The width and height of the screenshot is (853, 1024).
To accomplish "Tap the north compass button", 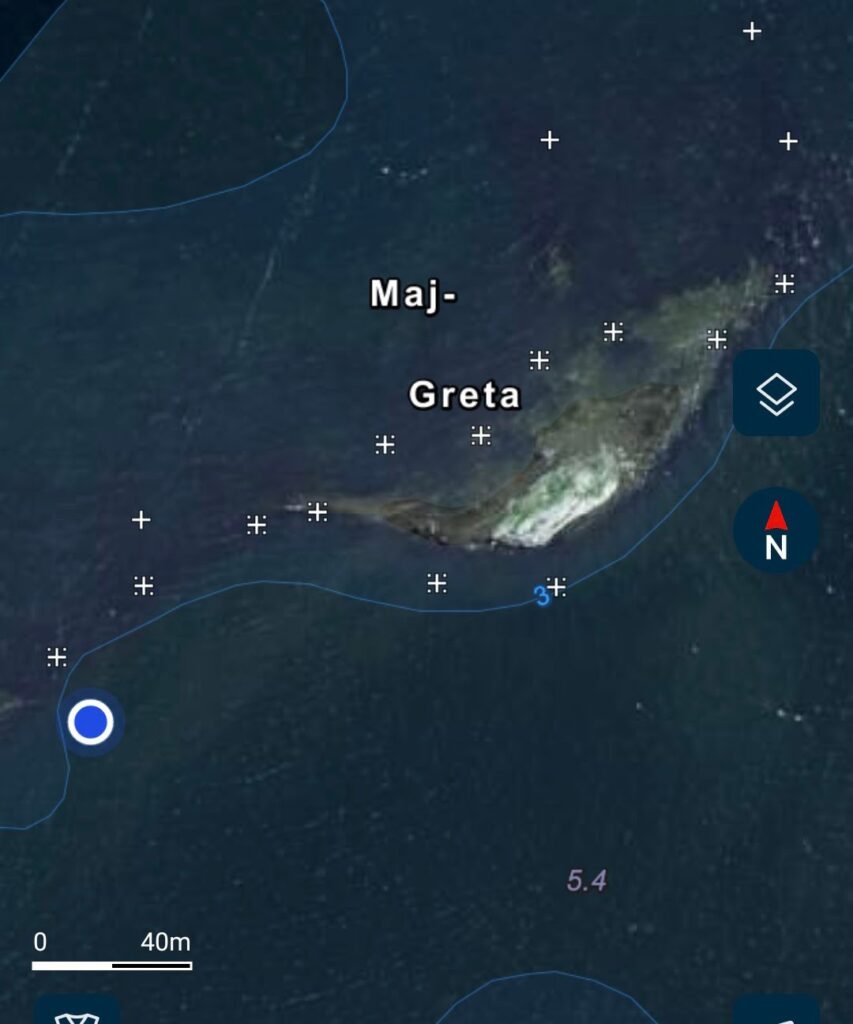I will point(776,531).
